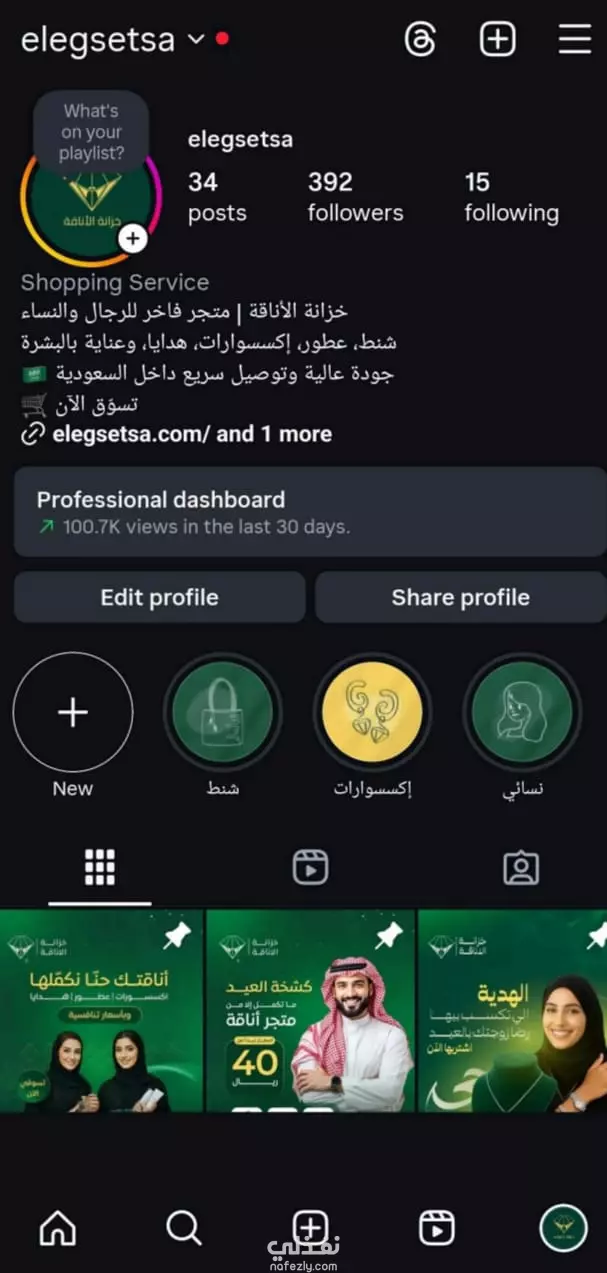Tap Edit profile
The width and height of the screenshot is (607, 1273).
pos(159,598)
